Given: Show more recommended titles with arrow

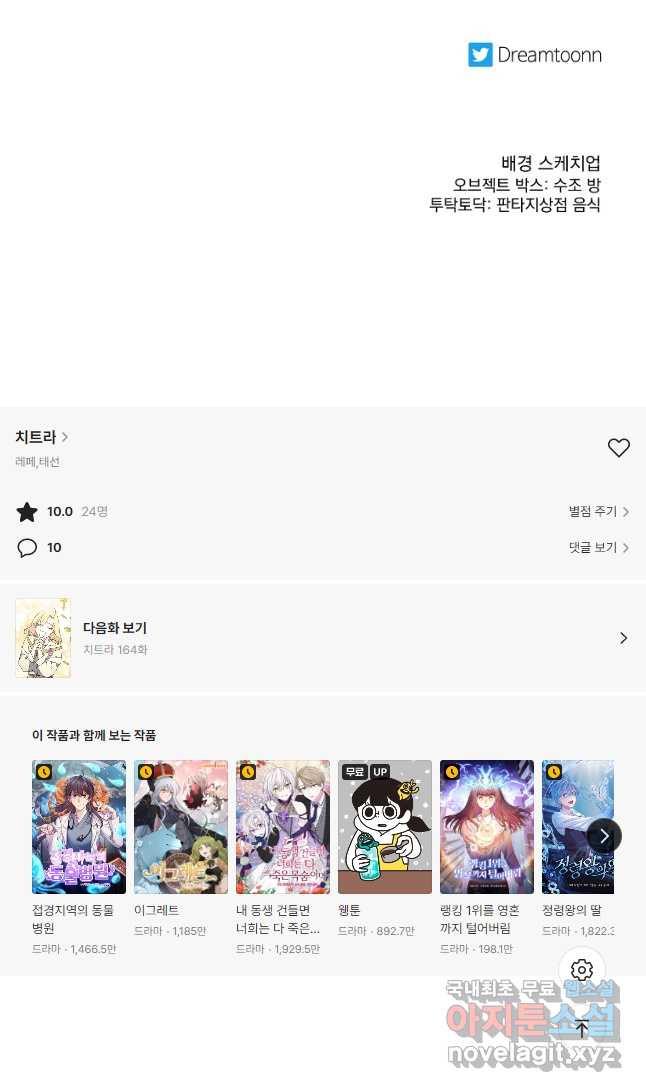Looking at the screenshot, I should [x=604, y=835].
